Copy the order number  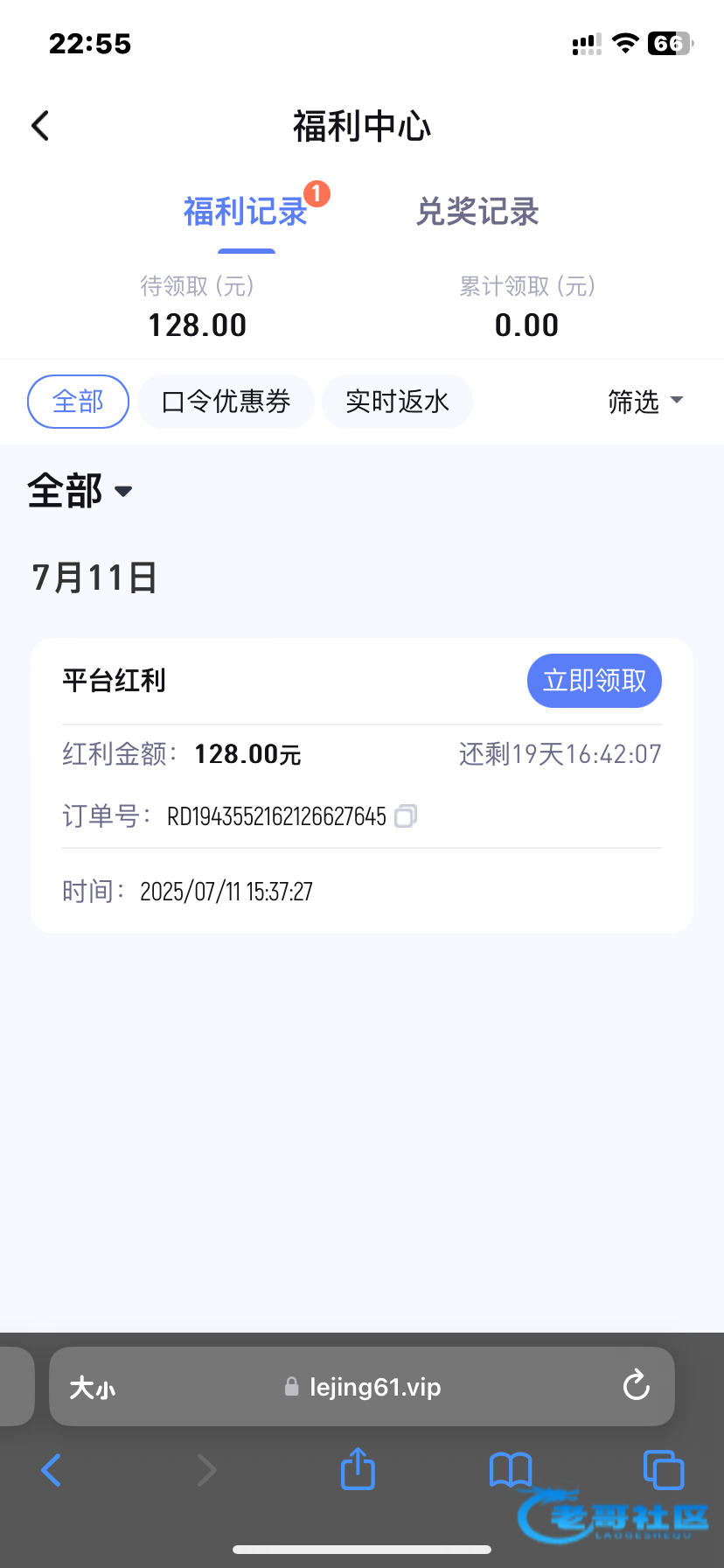point(406,816)
